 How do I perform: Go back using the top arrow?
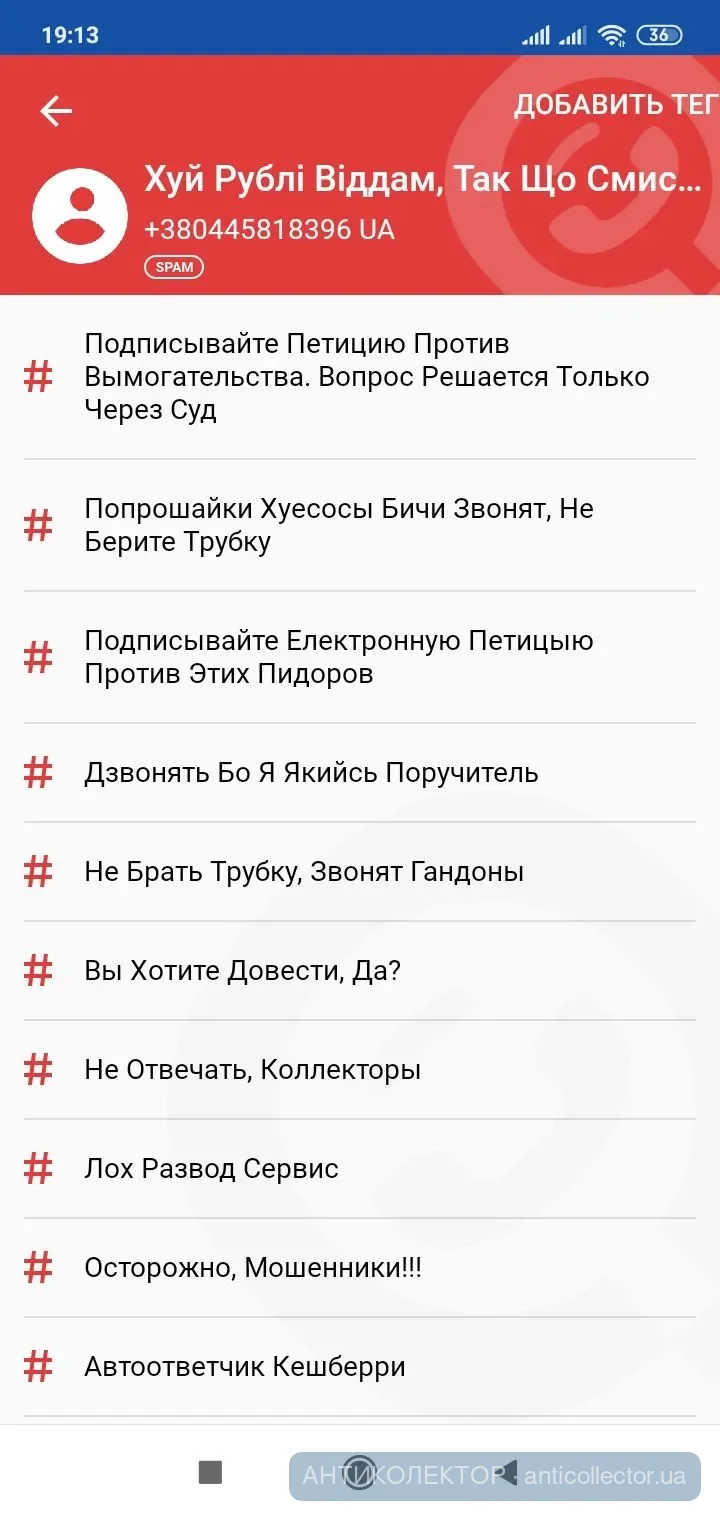(56, 111)
